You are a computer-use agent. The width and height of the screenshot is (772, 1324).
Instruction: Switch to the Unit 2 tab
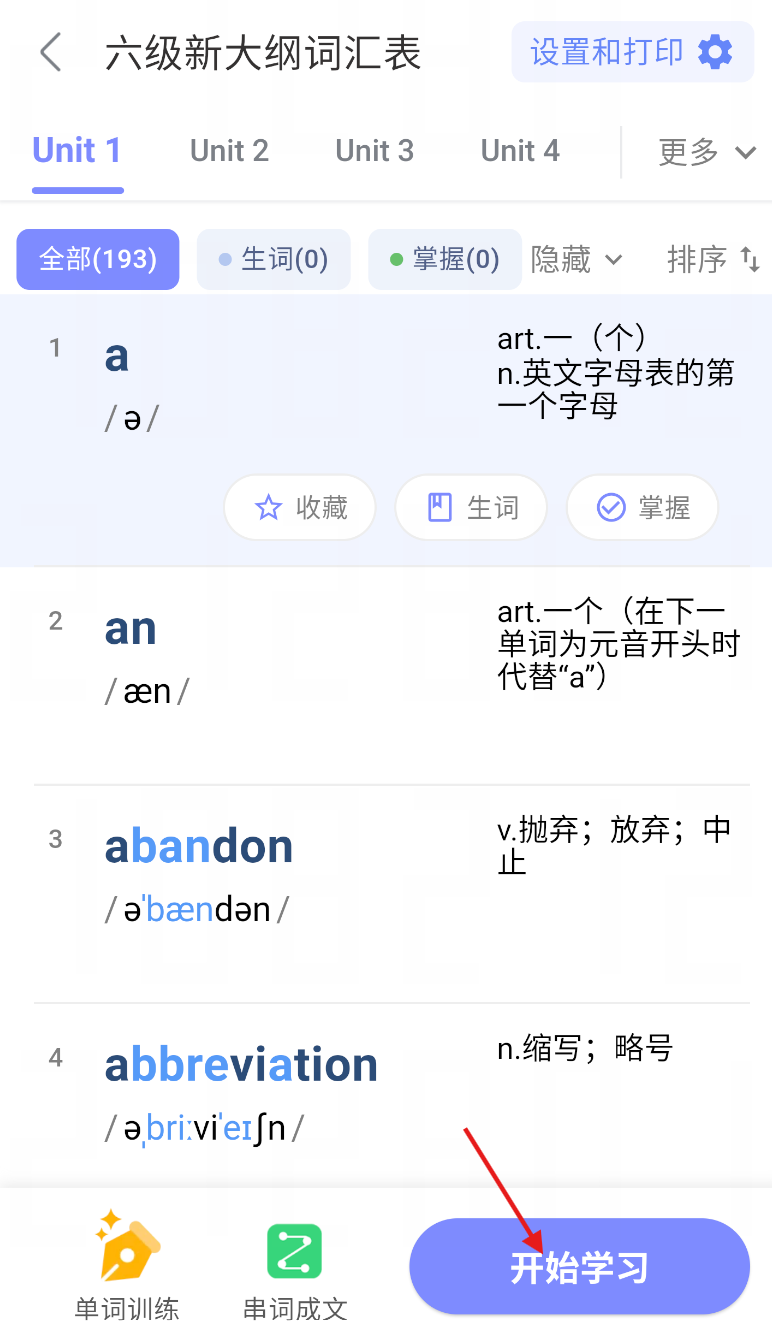coord(229,151)
